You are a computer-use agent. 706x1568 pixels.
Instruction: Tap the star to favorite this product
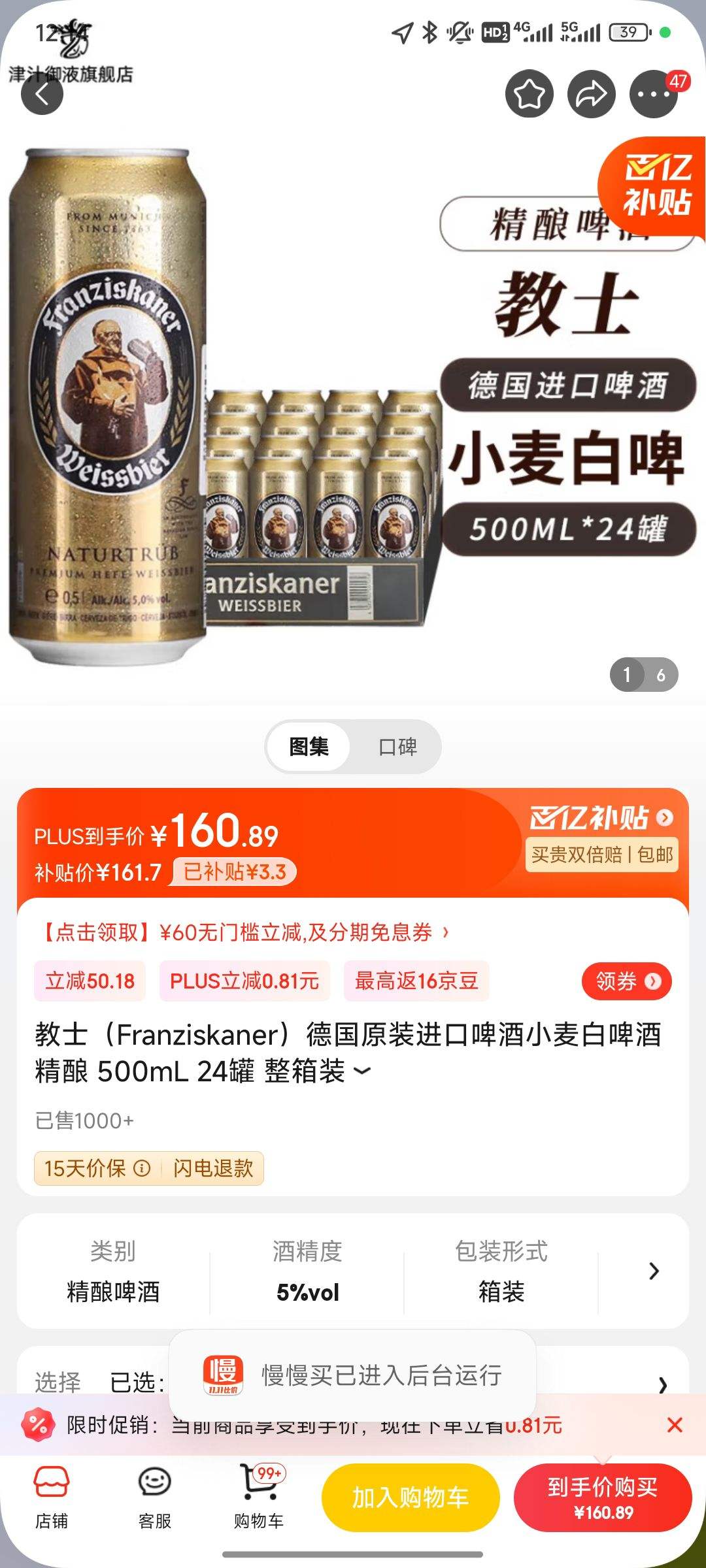tap(527, 93)
